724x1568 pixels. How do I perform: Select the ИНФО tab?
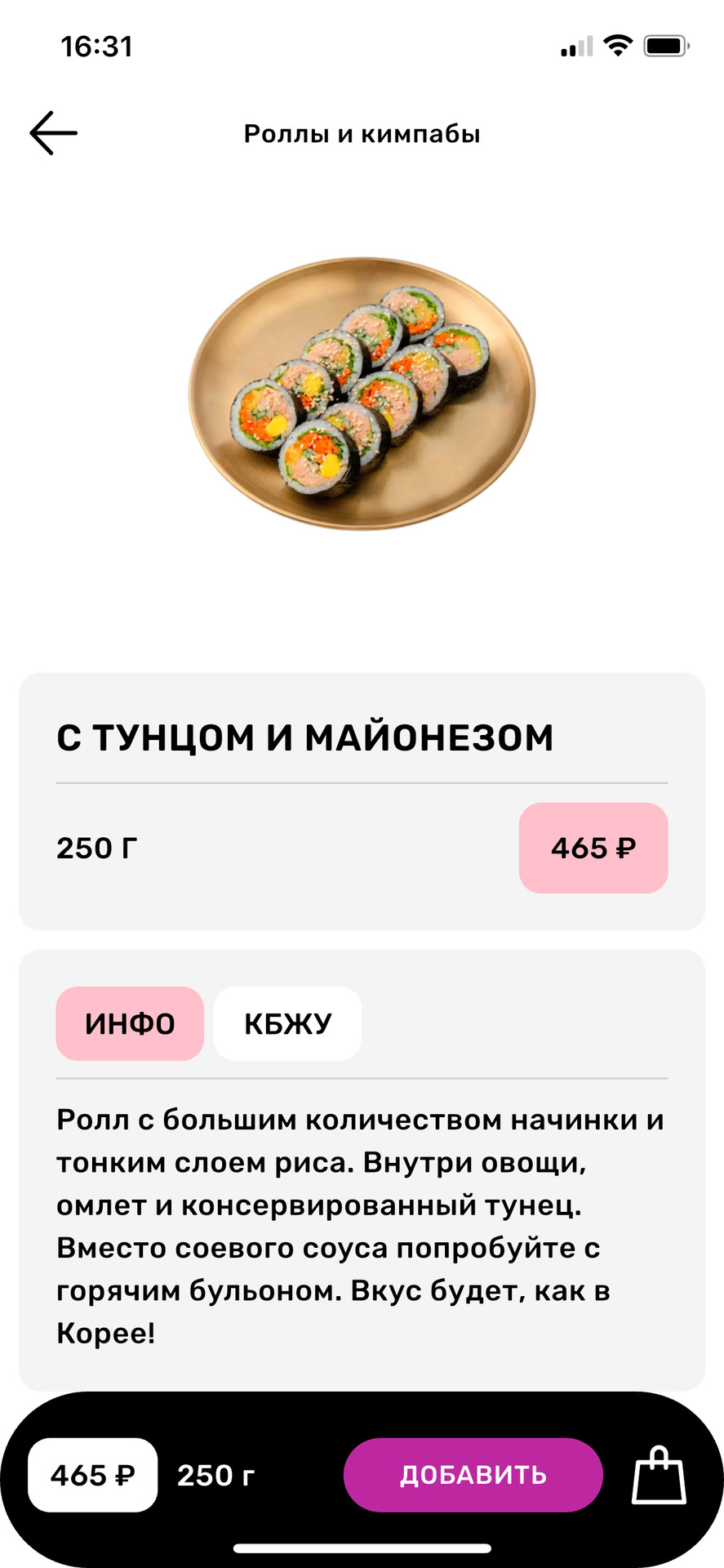[130, 1023]
